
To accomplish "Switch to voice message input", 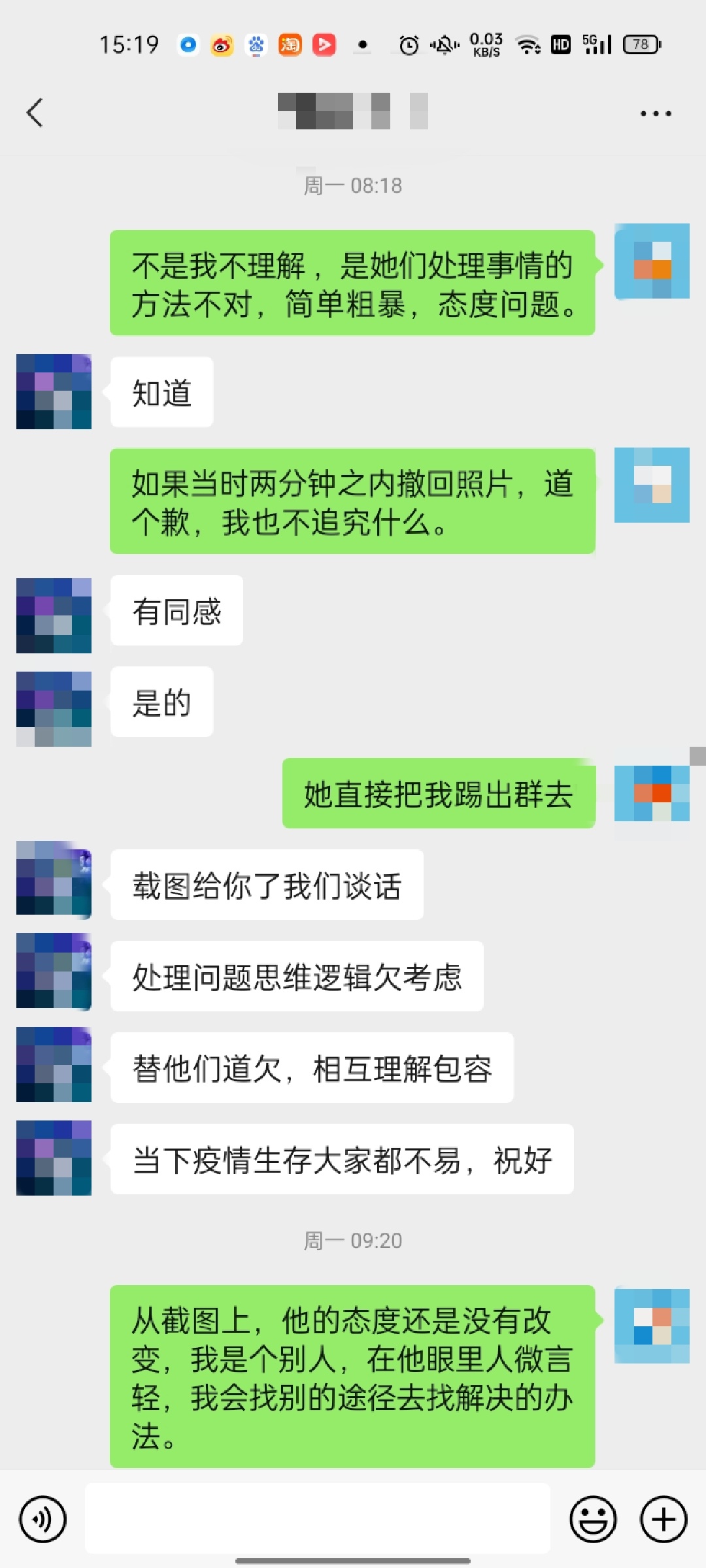I will click(43, 1520).
